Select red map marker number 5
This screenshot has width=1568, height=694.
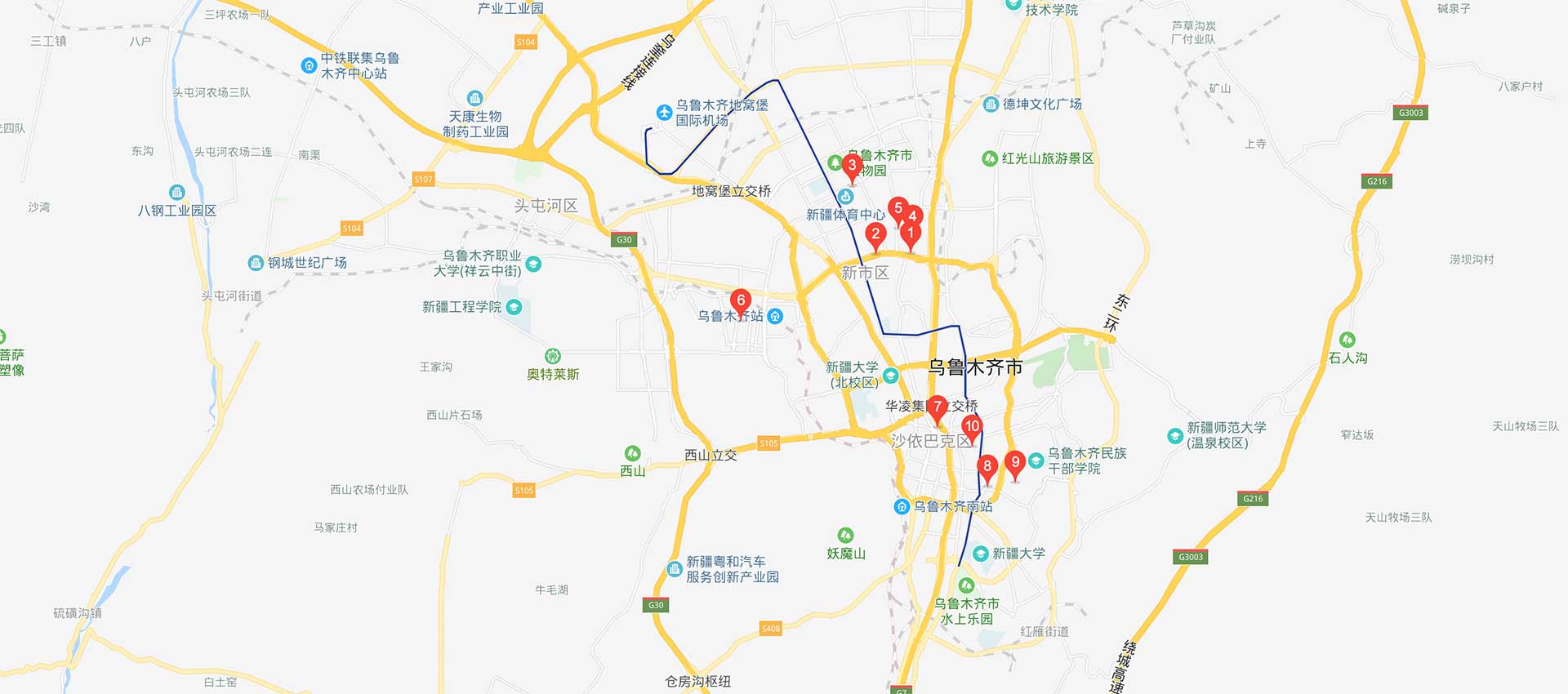point(898,209)
